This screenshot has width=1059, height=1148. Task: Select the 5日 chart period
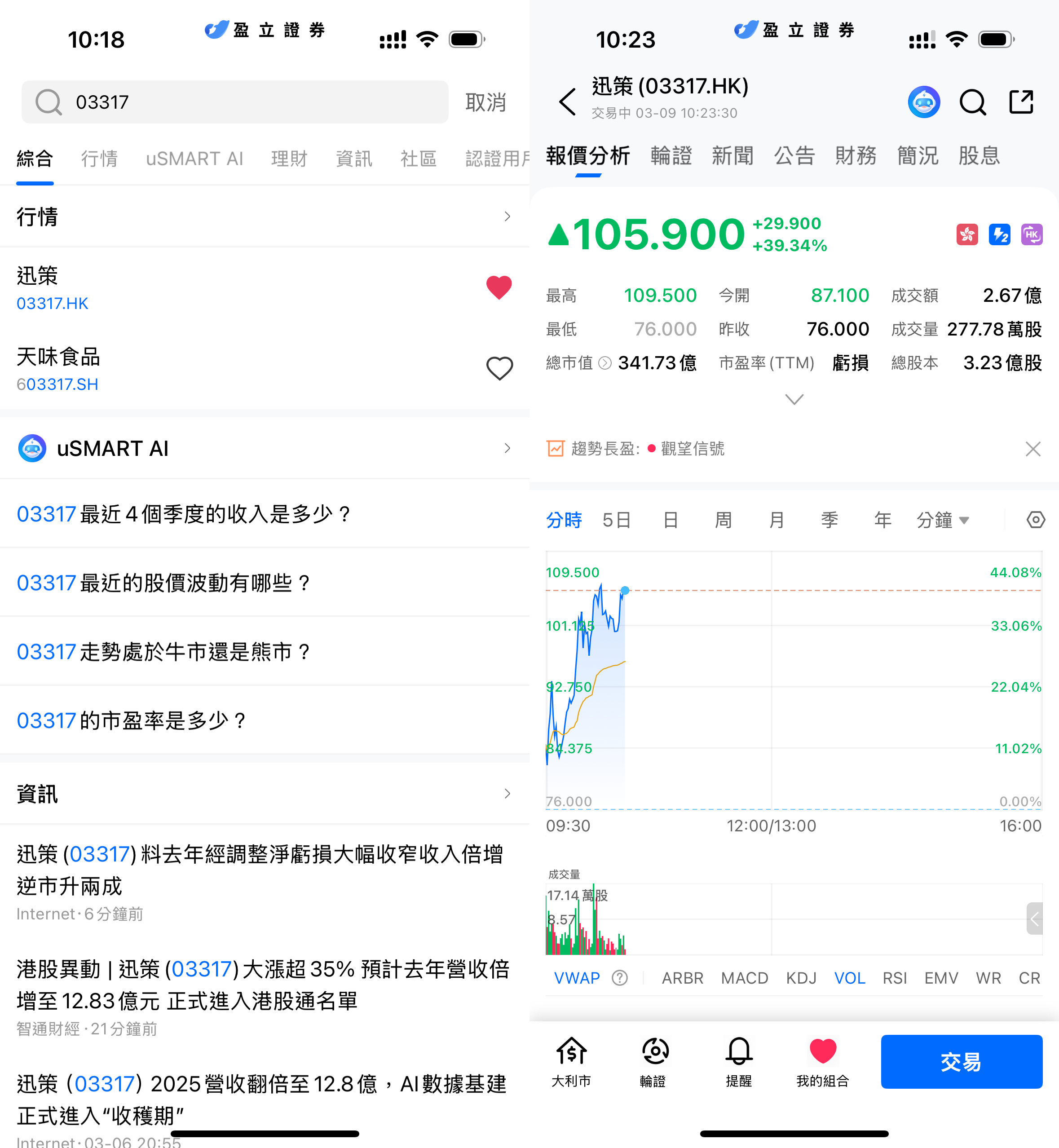[617, 520]
